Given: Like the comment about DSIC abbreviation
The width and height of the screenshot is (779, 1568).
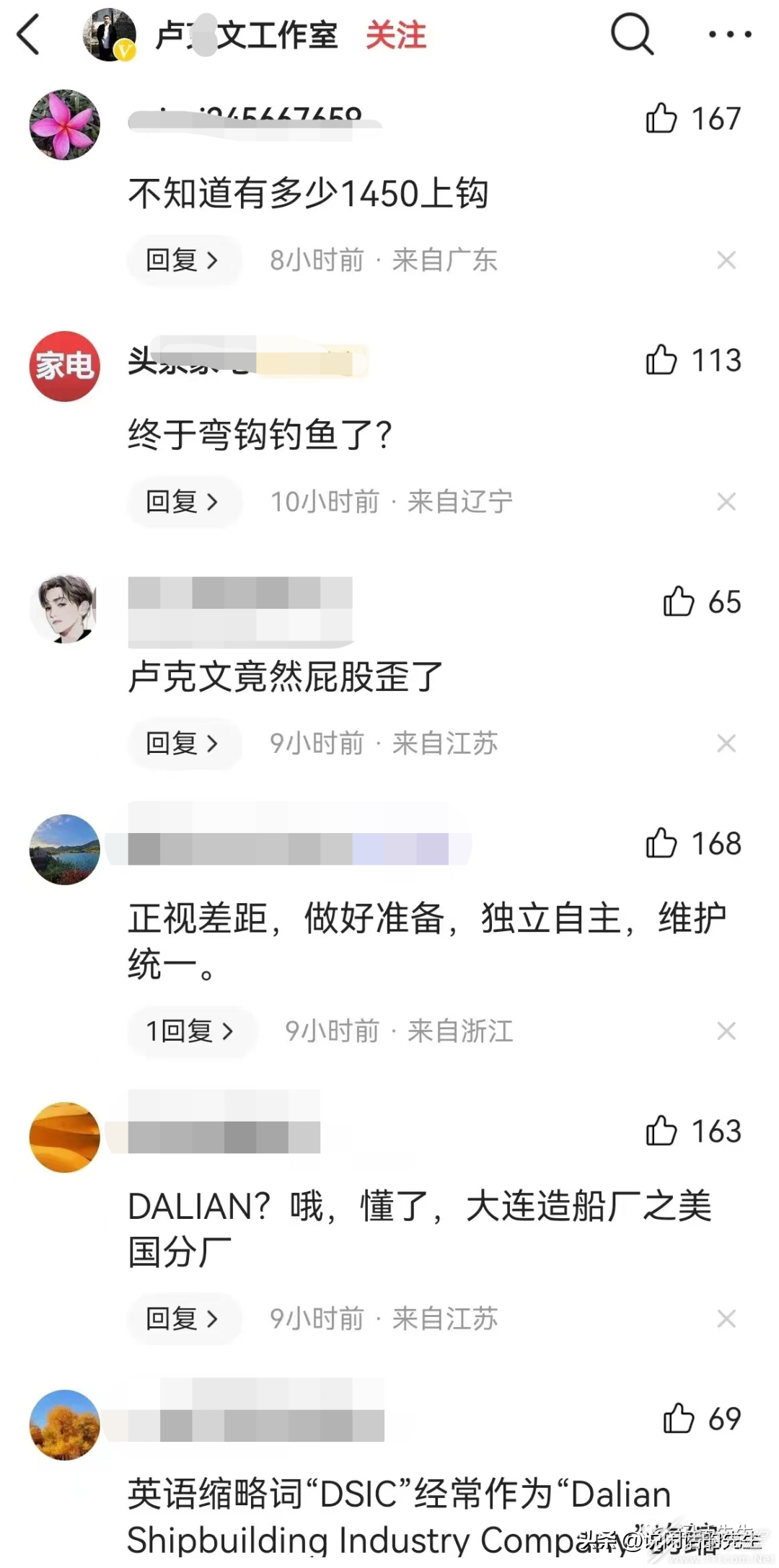Looking at the screenshot, I should coord(679,1419).
